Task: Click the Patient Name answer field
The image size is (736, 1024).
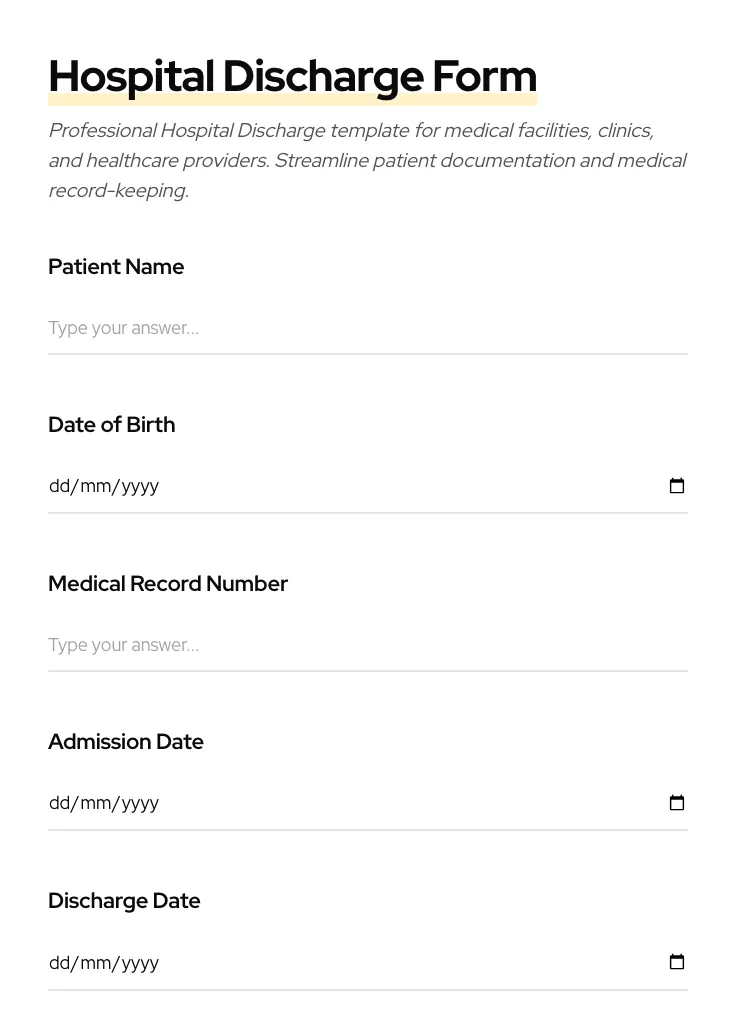Action: pos(300,328)
